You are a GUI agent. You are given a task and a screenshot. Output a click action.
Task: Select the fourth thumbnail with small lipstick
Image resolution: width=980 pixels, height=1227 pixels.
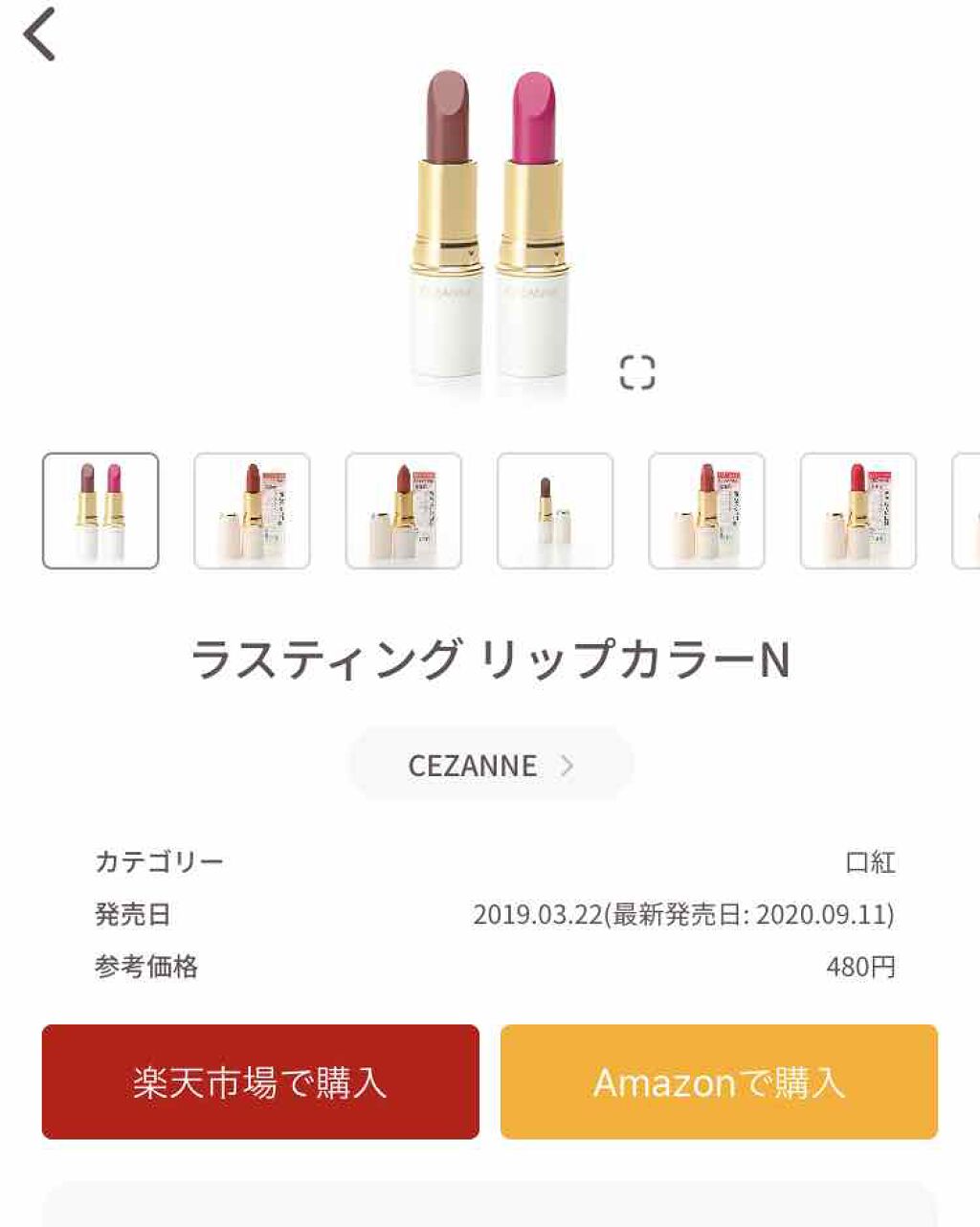pos(555,511)
